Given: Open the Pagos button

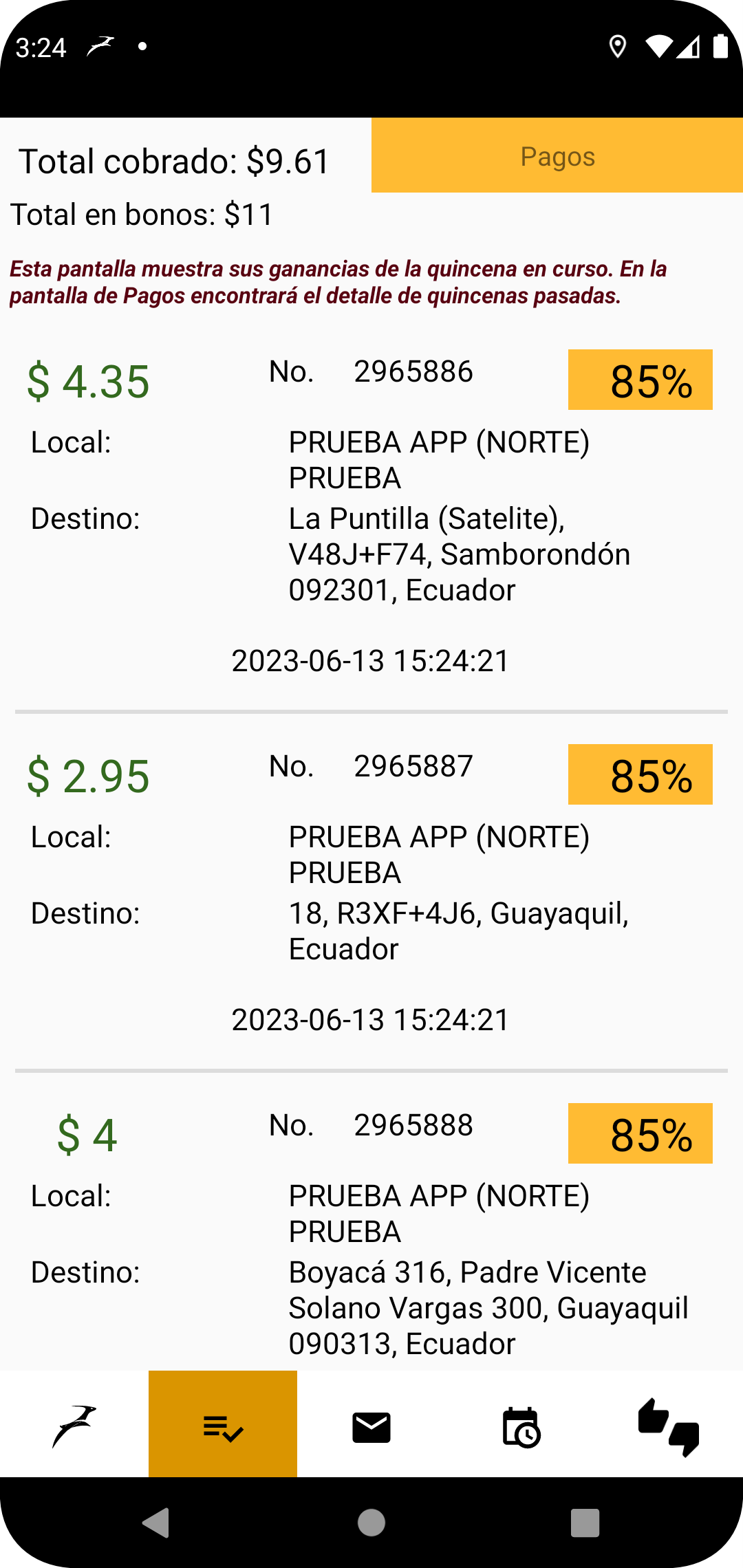Looking at the screenshot, I should (557, 155).
